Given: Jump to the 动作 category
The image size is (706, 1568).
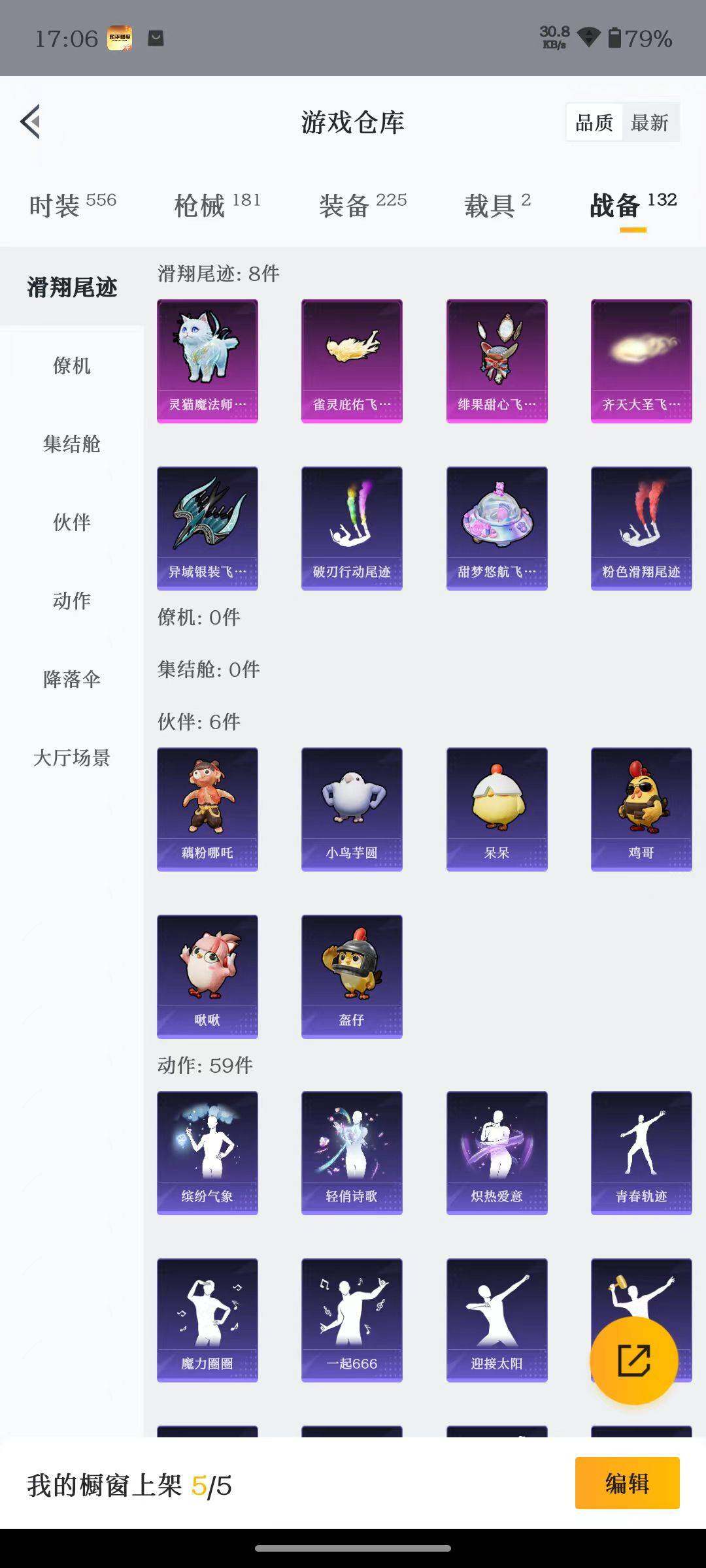Looking at the screenshot, I should (x=72, y=600).
